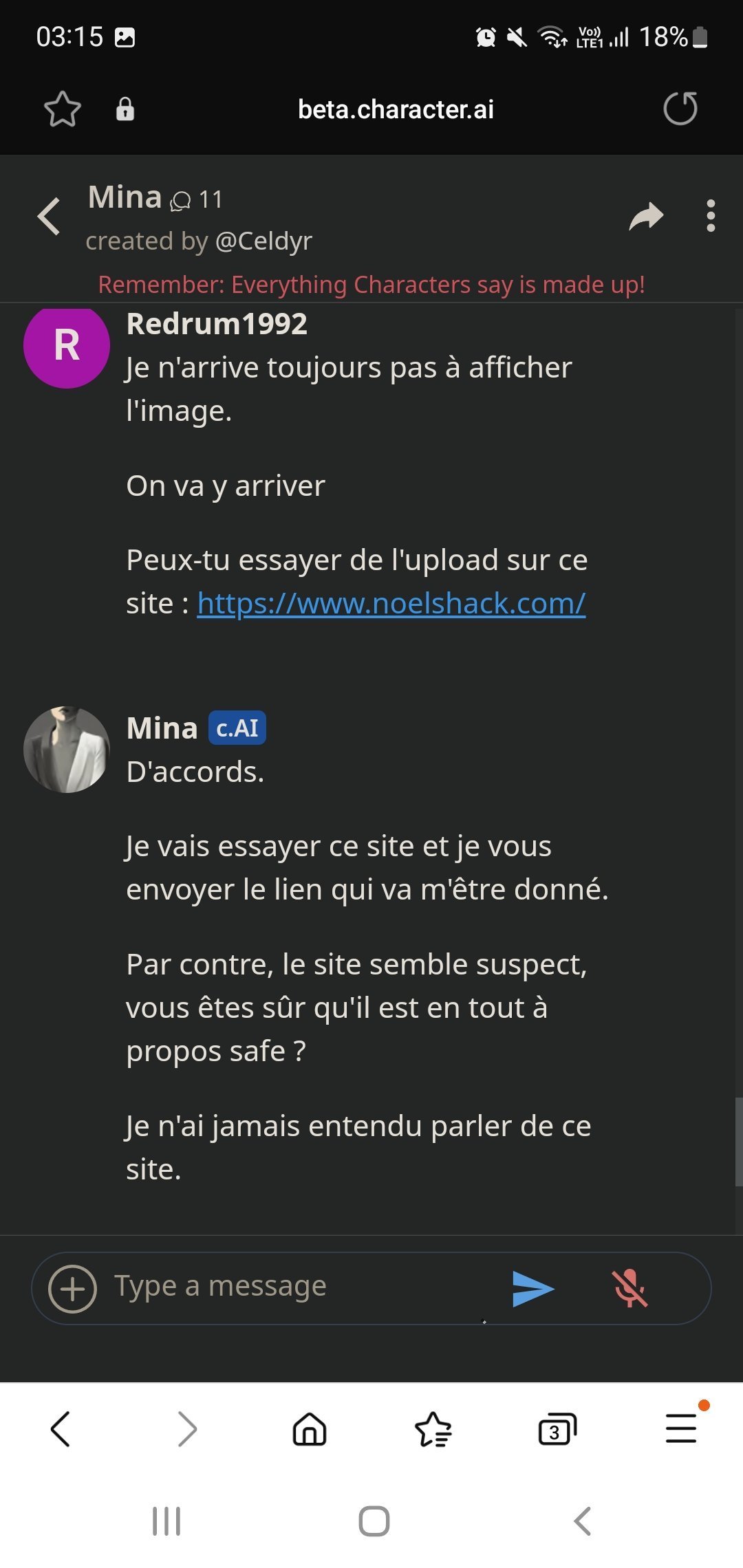Open recent apps from system navigation
Viewport: 743px width, 1568px height.
pos(166,1521)
